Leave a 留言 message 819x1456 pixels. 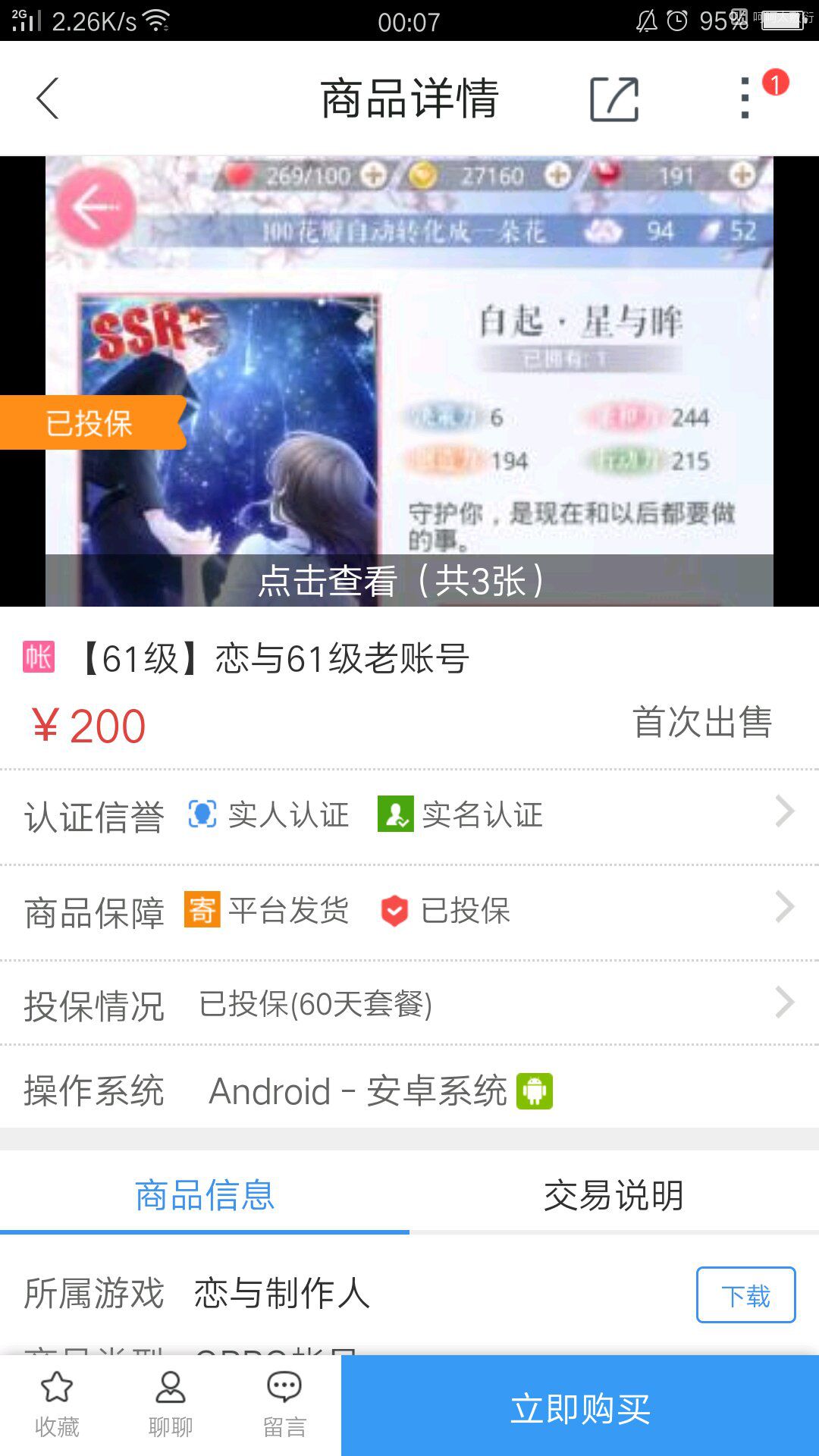pos(284,1404)
